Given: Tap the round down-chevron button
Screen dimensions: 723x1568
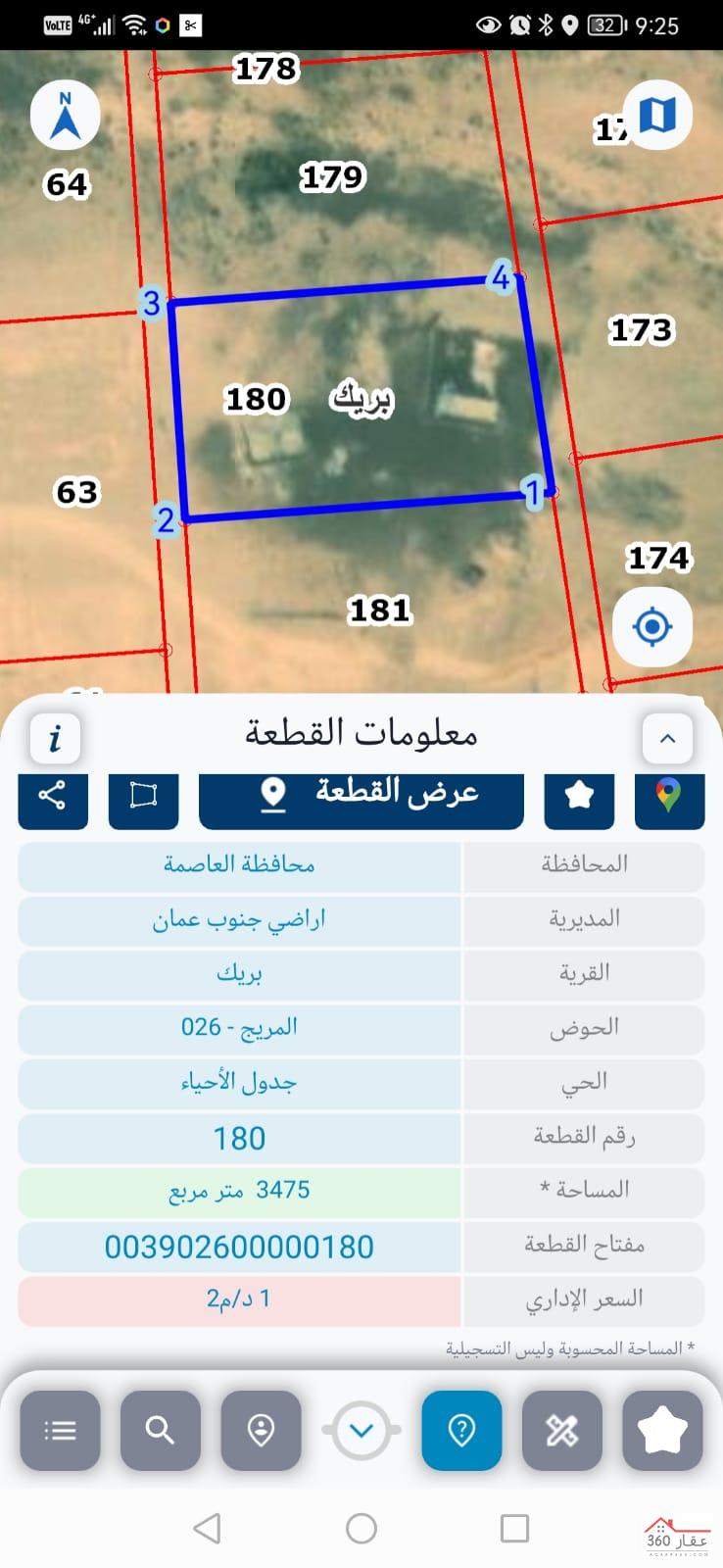Looking at the screenshot, I should click(x=361, y=1431).
